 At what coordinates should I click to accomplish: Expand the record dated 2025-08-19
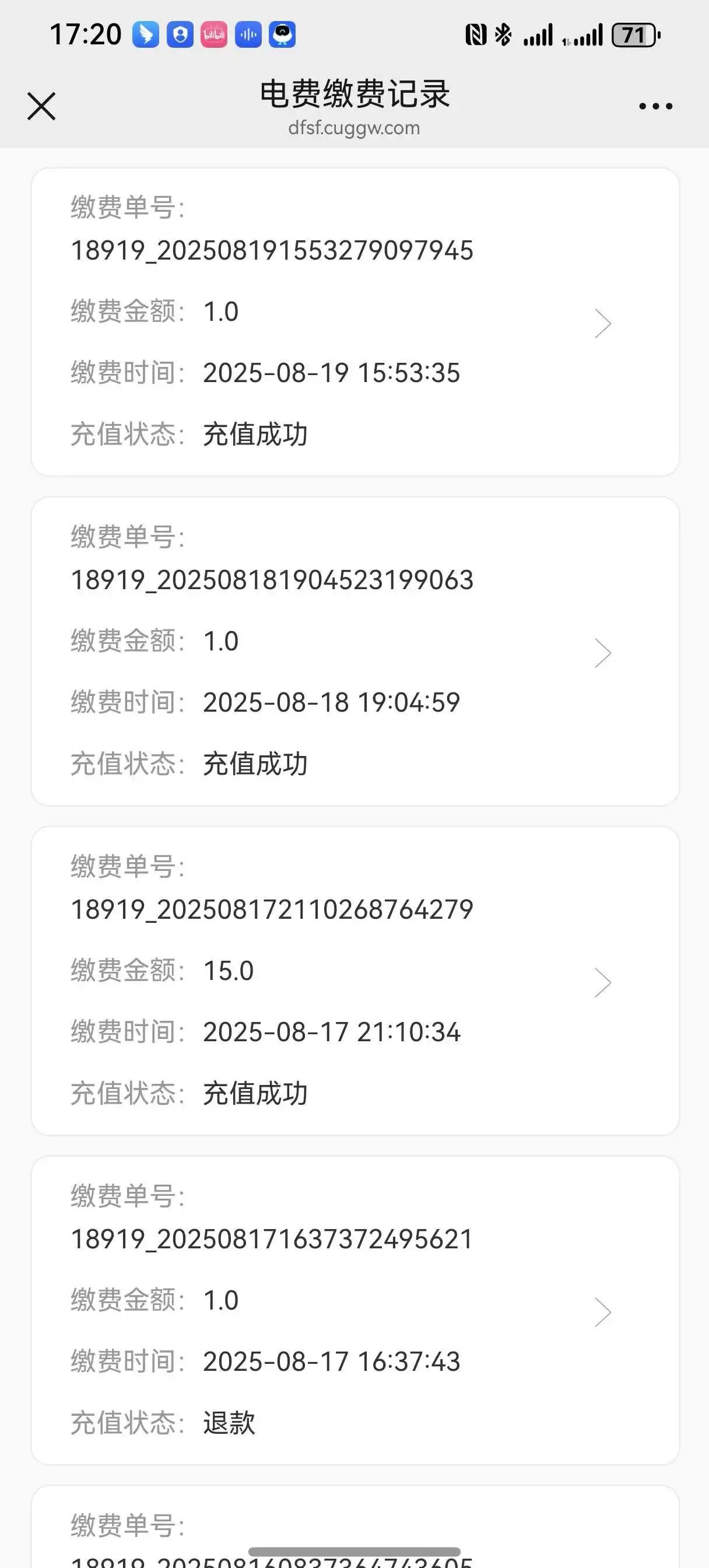coord(603,323)
